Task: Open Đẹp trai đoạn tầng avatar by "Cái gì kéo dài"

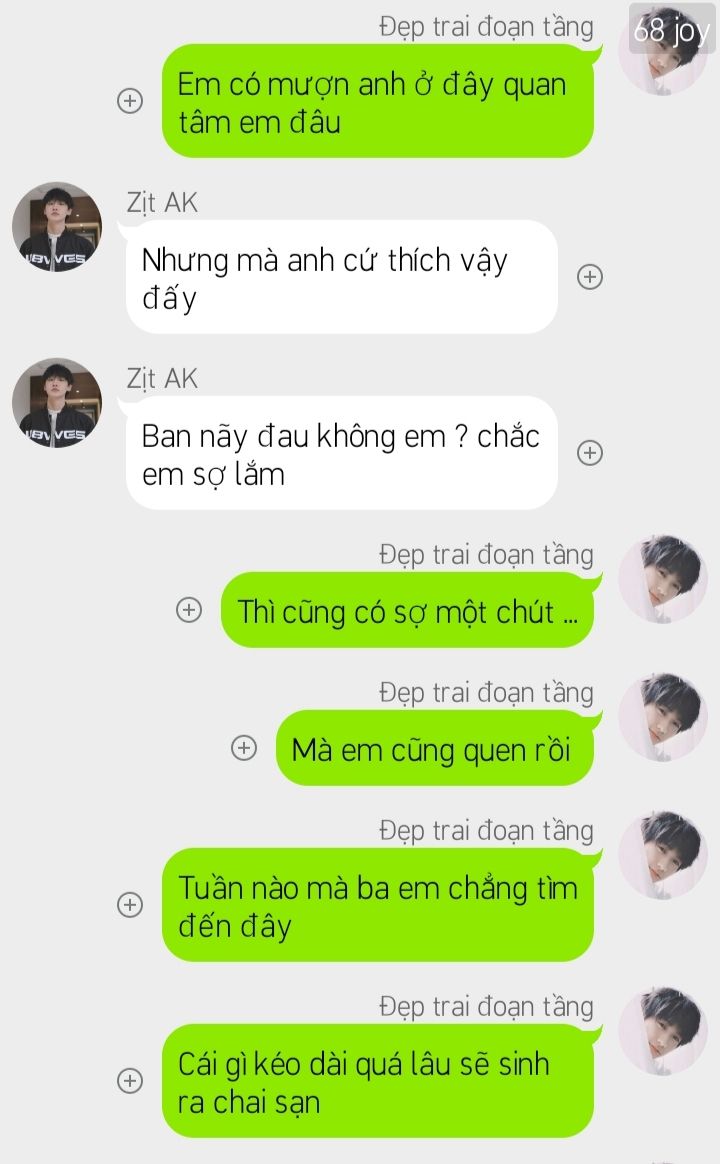Action: [x=663, y=1031]
